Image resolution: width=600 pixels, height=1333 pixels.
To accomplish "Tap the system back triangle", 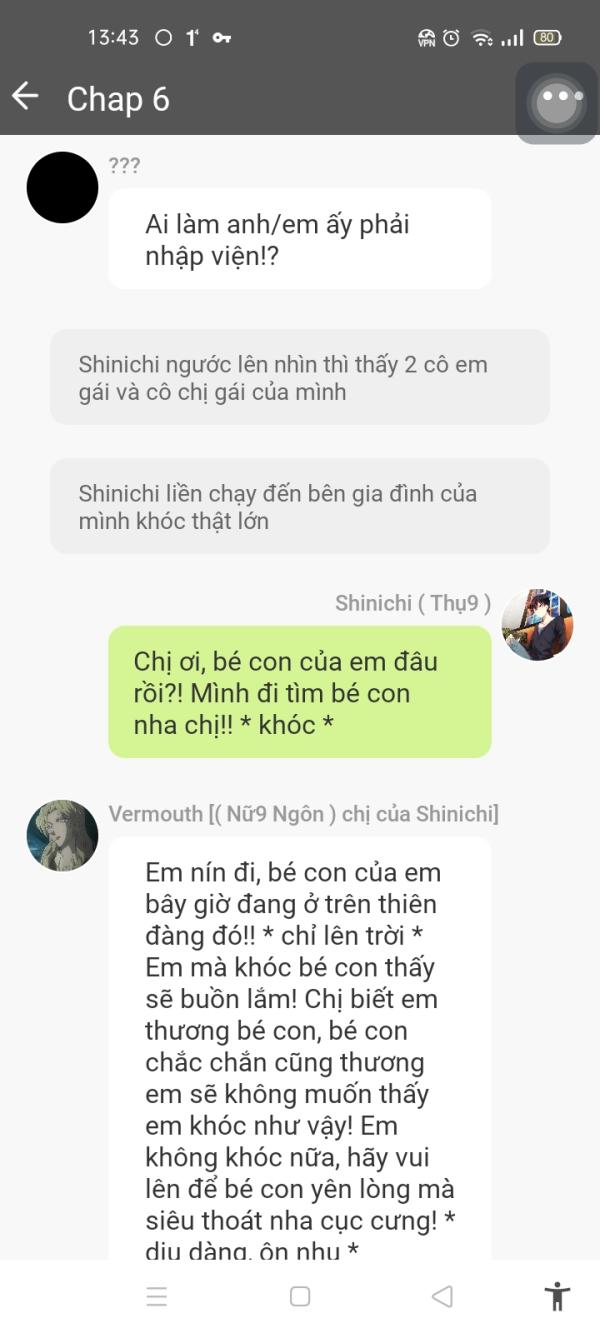I will [x=442, y=1297].
